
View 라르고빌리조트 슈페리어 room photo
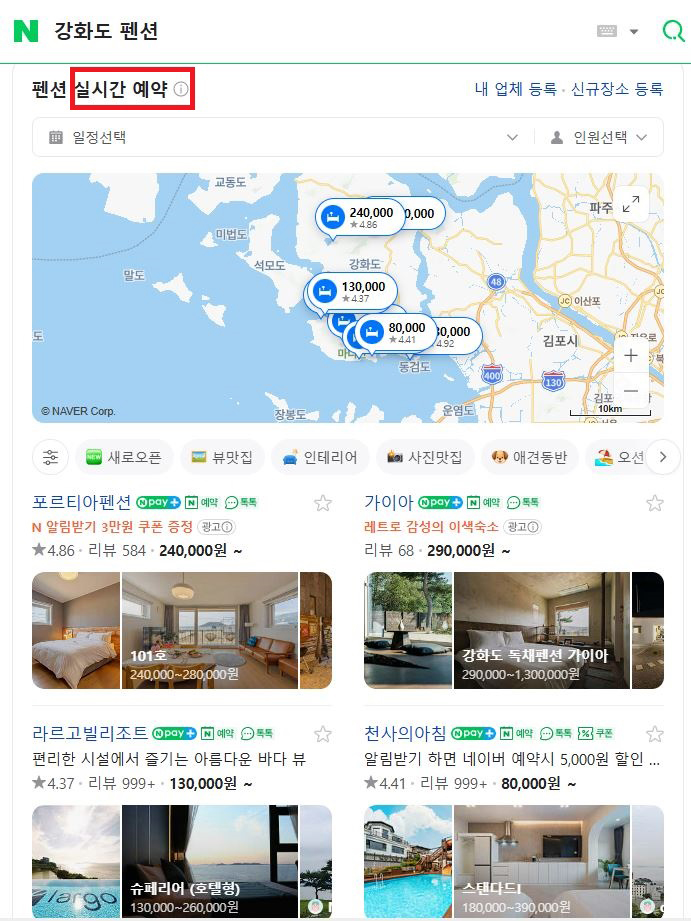coord(210,861)
